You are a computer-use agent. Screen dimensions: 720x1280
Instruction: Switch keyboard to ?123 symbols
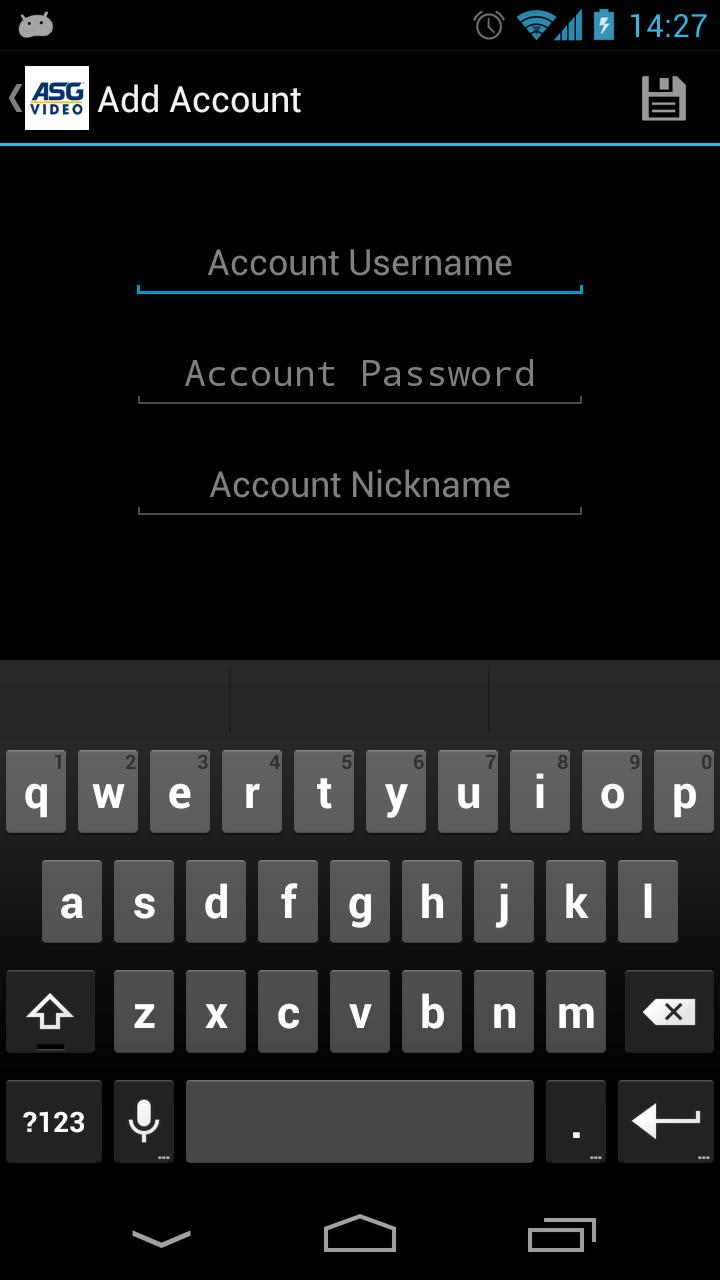click(54, 1122)
